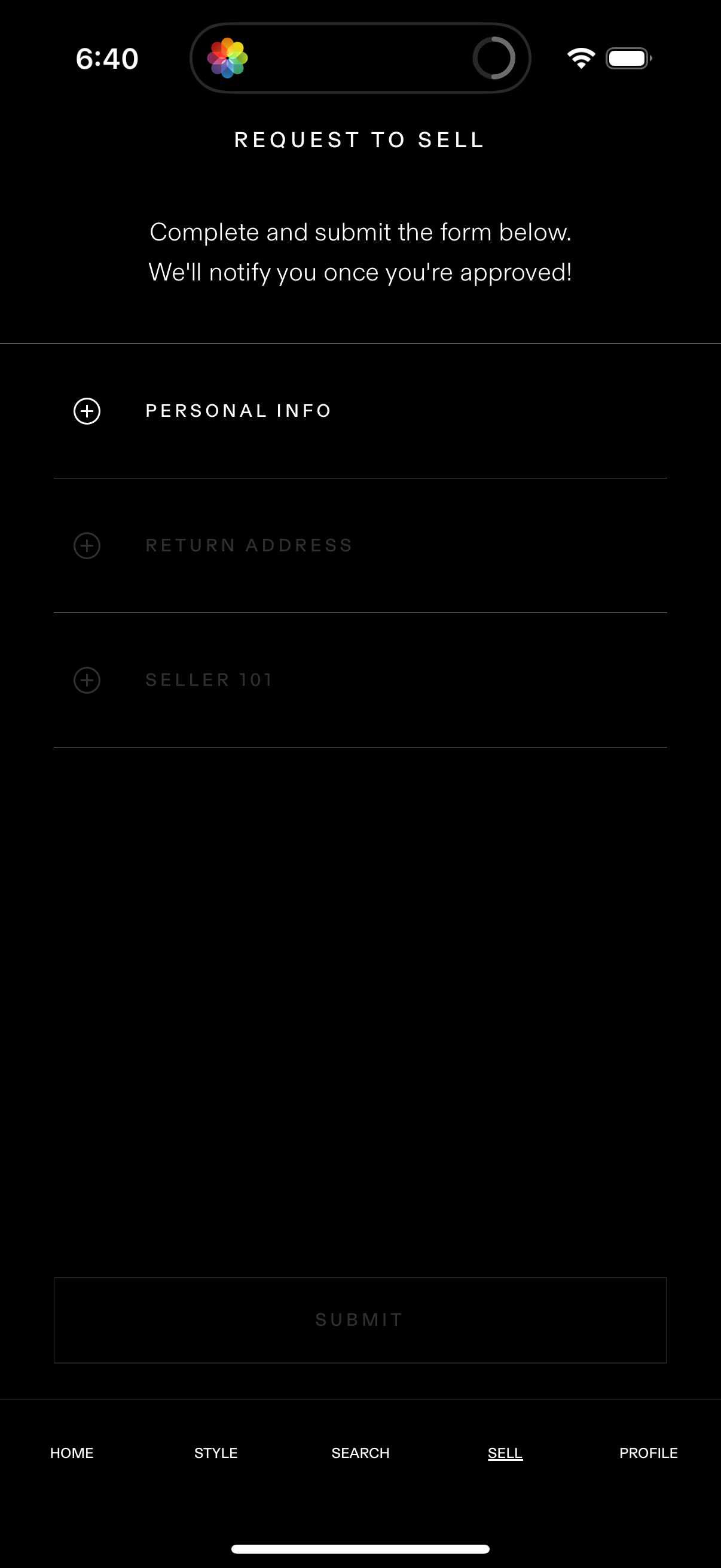Tap the Dynamic Island pill itself
The image size is (721, 1568).
[360, 58]
